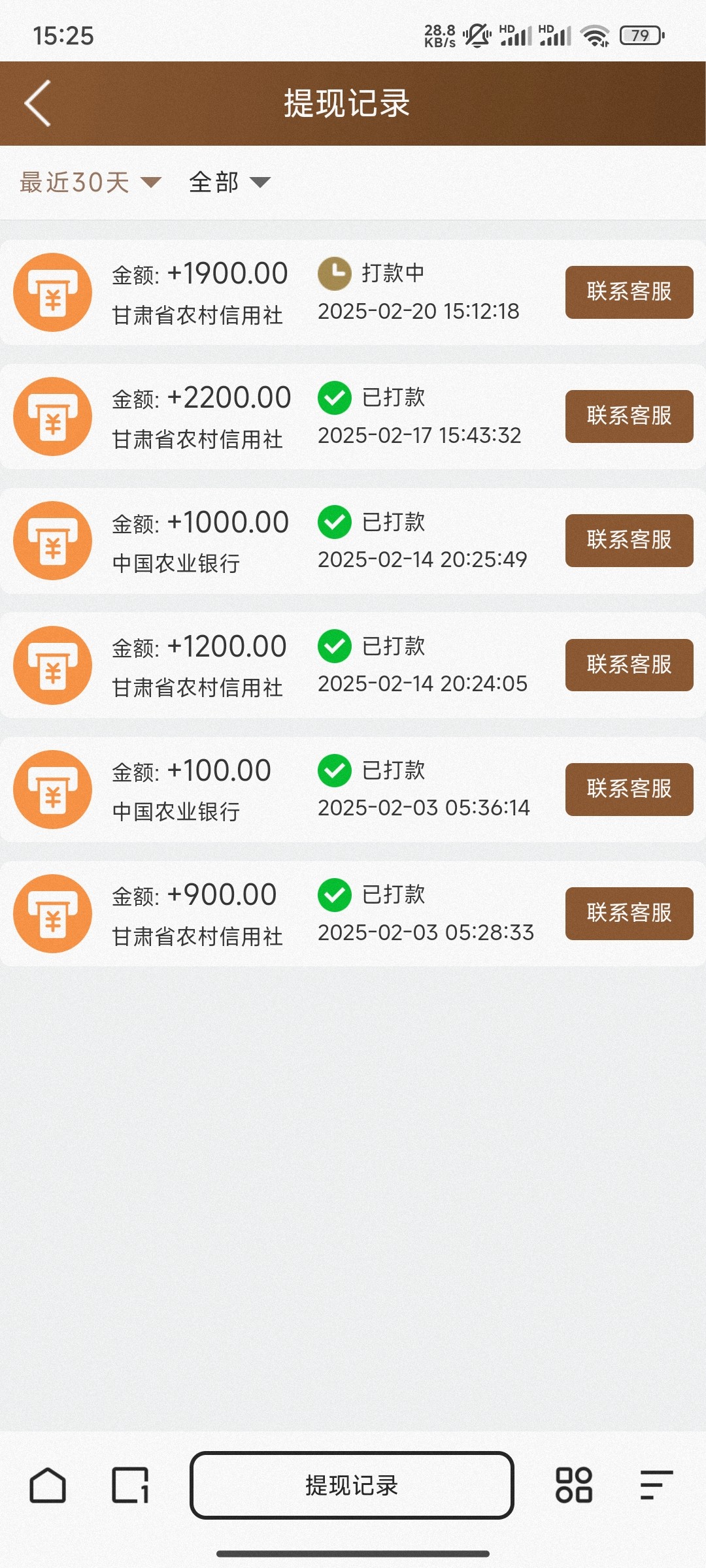The image size is (706, 1568).
Task: Expand the 最近30天 date filter
Action: (90, 182)
